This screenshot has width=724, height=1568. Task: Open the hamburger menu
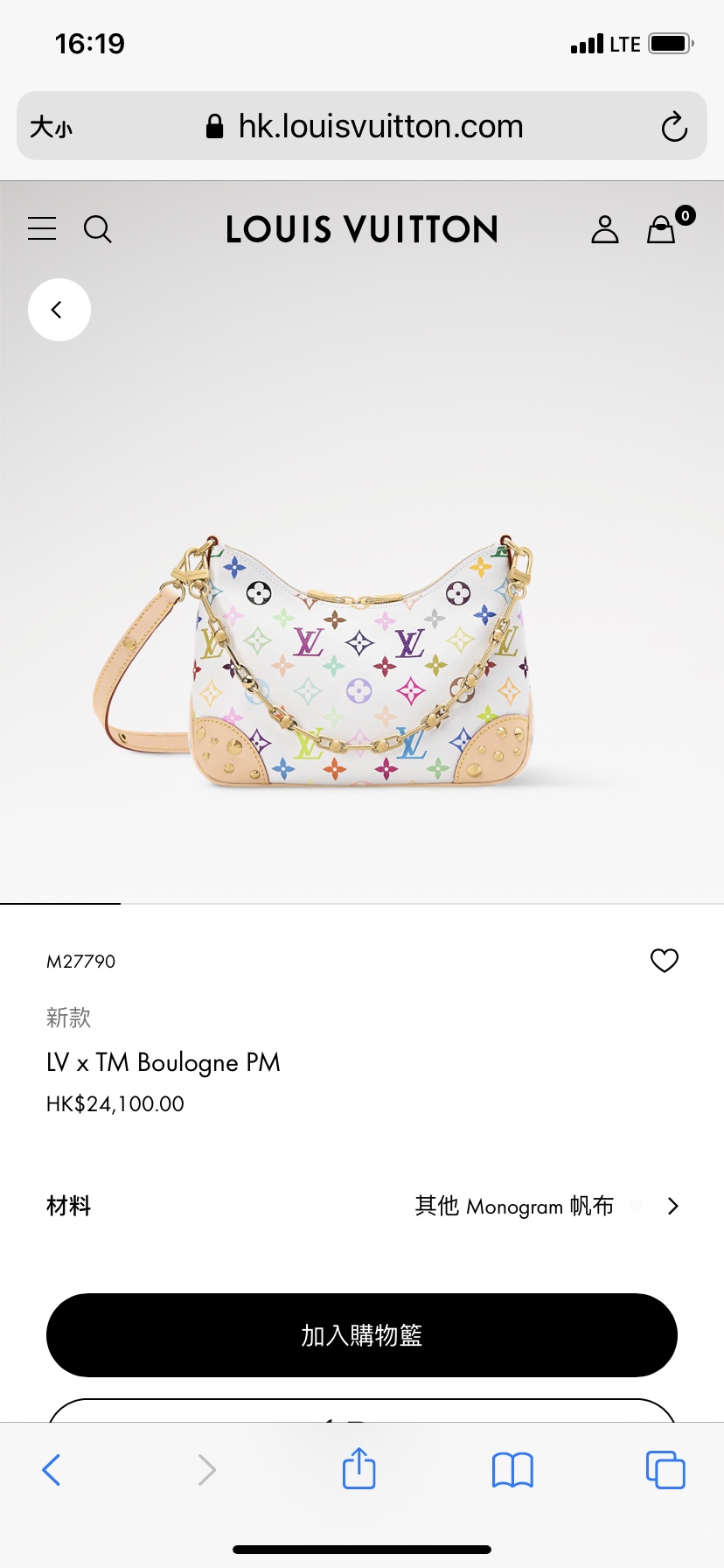pos(42,229)
